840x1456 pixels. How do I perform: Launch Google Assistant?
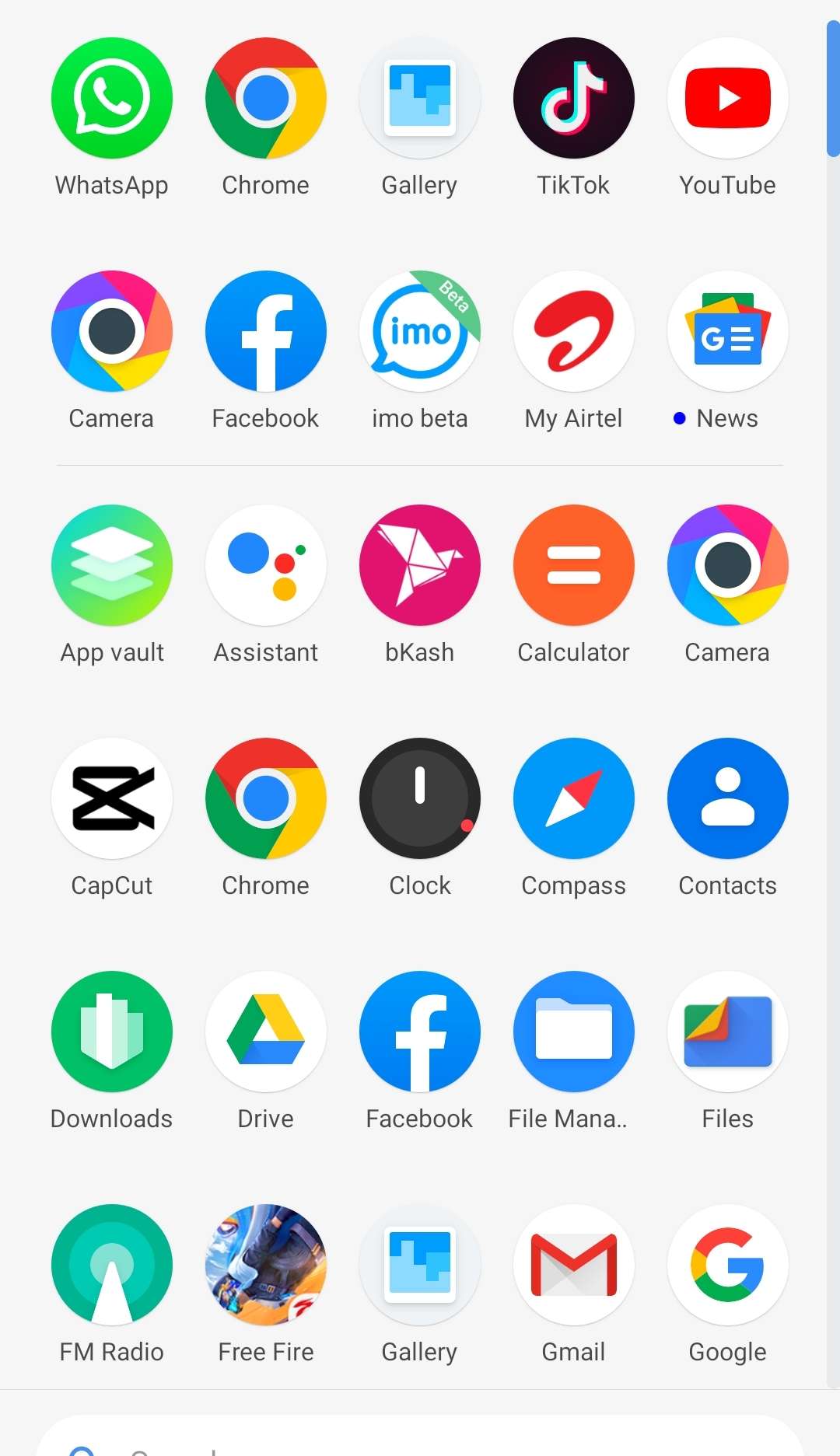[265, 565]
